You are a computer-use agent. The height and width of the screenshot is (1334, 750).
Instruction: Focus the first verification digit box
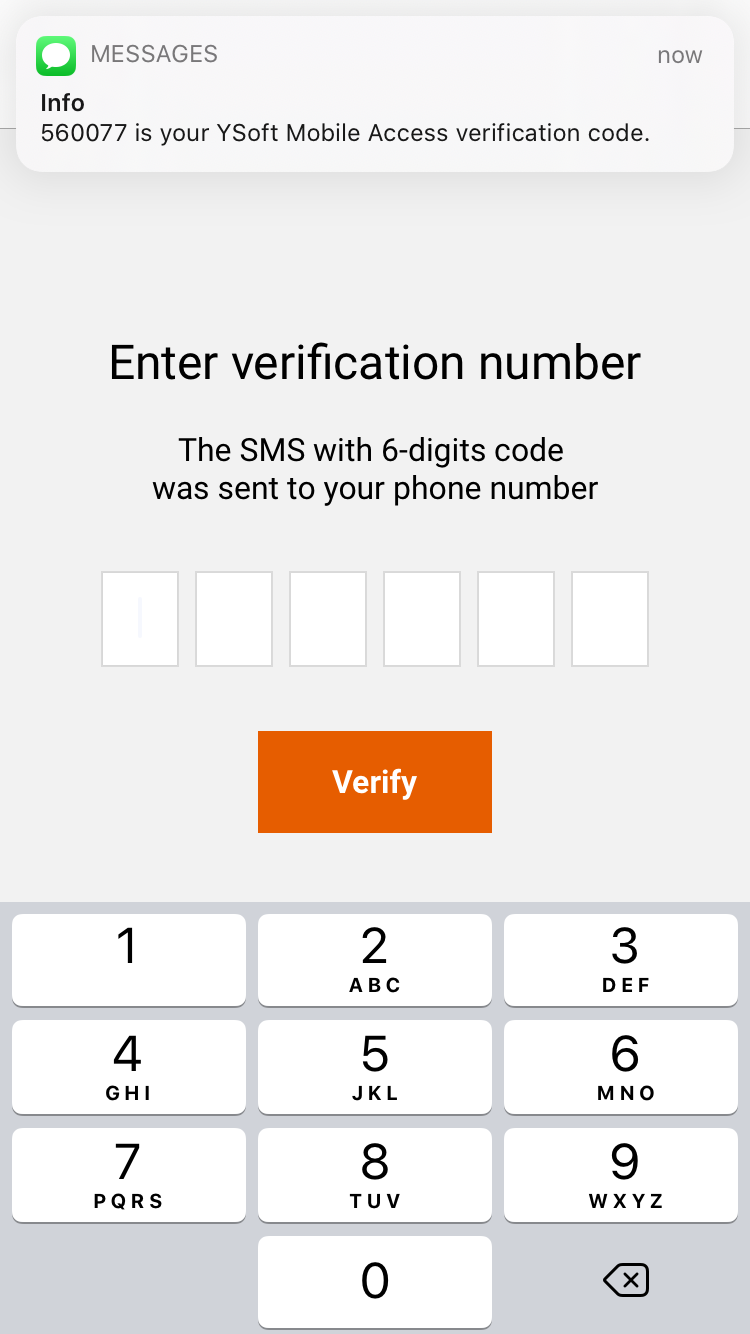[140, 619]
